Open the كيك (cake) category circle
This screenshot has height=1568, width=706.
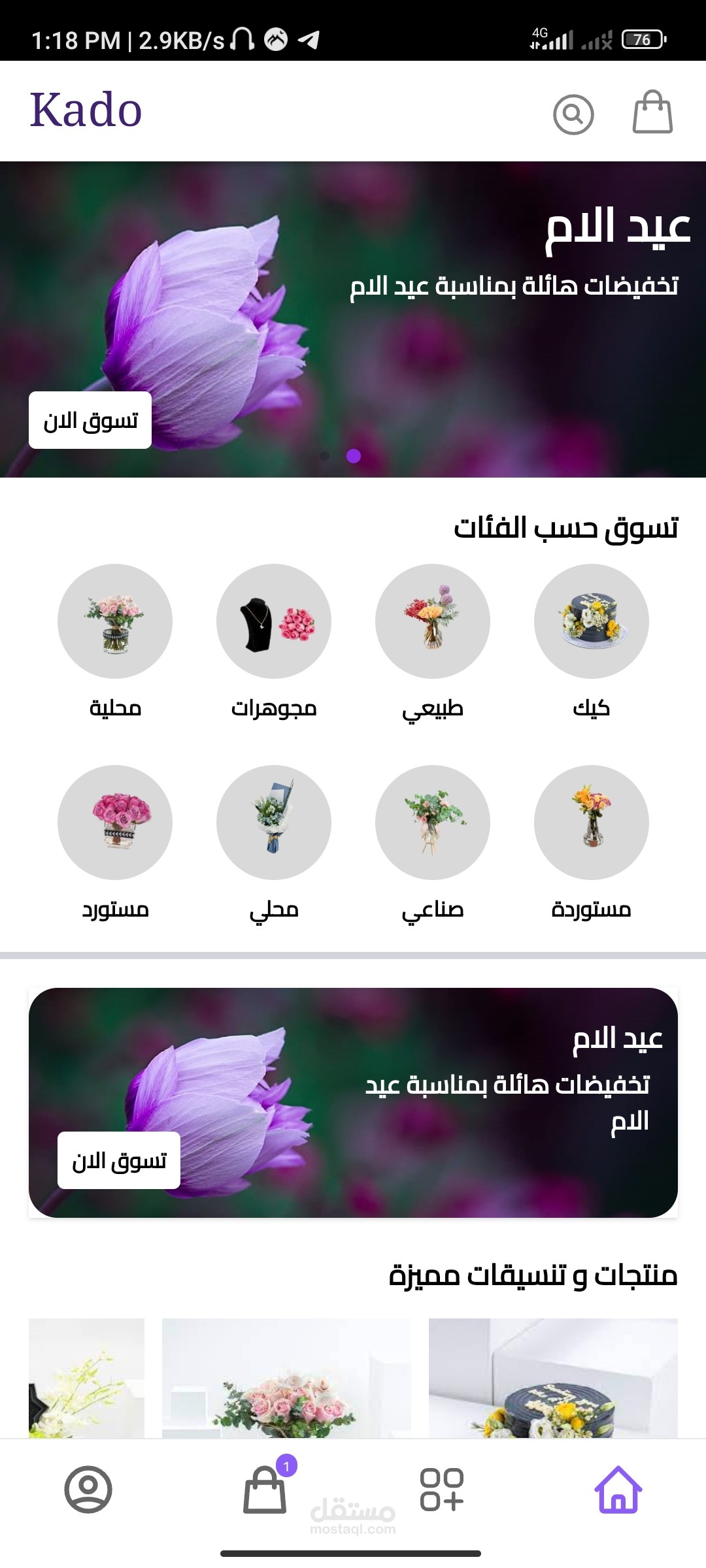pos(590,622)
